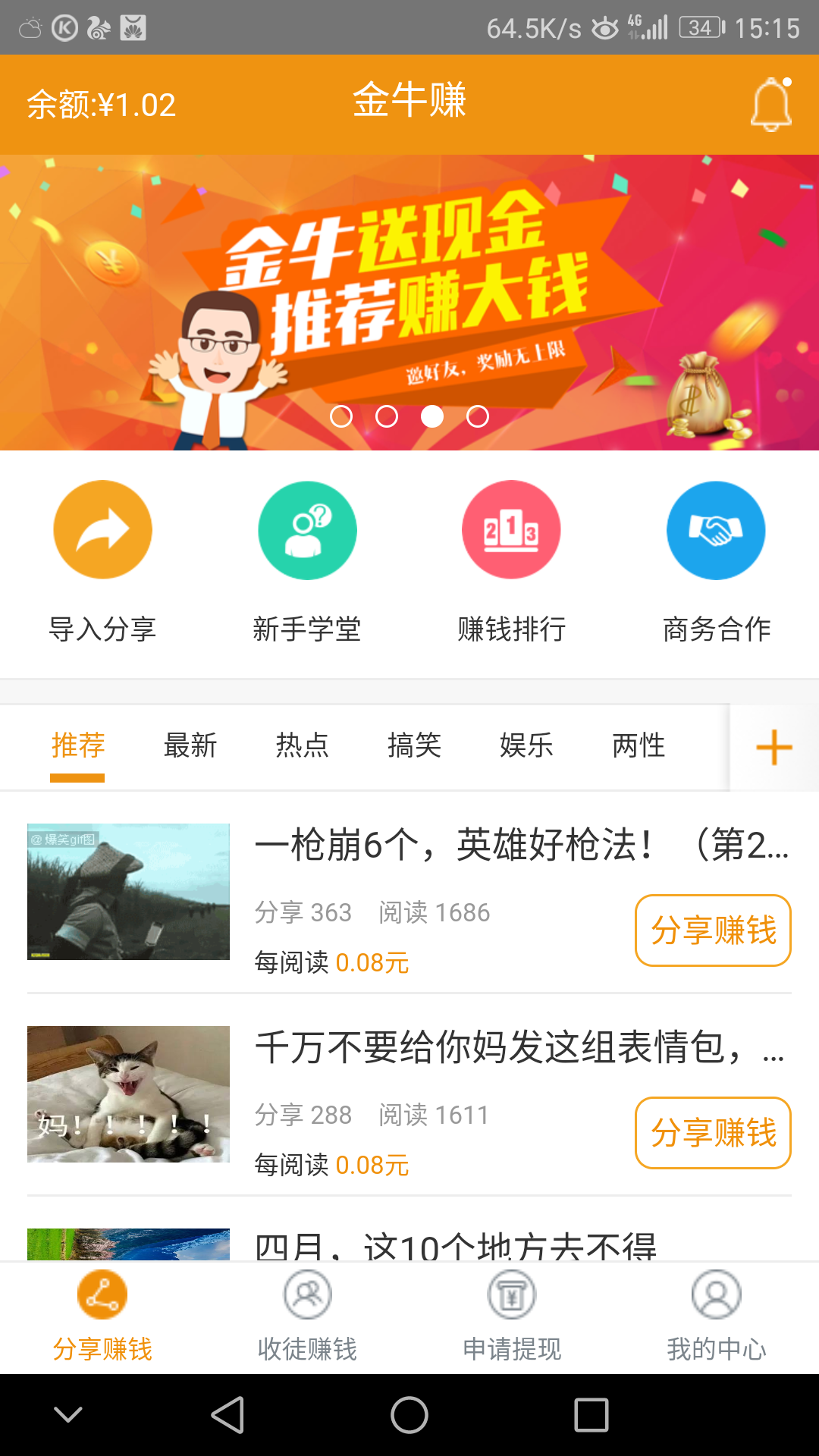Tap 分享赚钱 button on the shooting article

[712, 930]
